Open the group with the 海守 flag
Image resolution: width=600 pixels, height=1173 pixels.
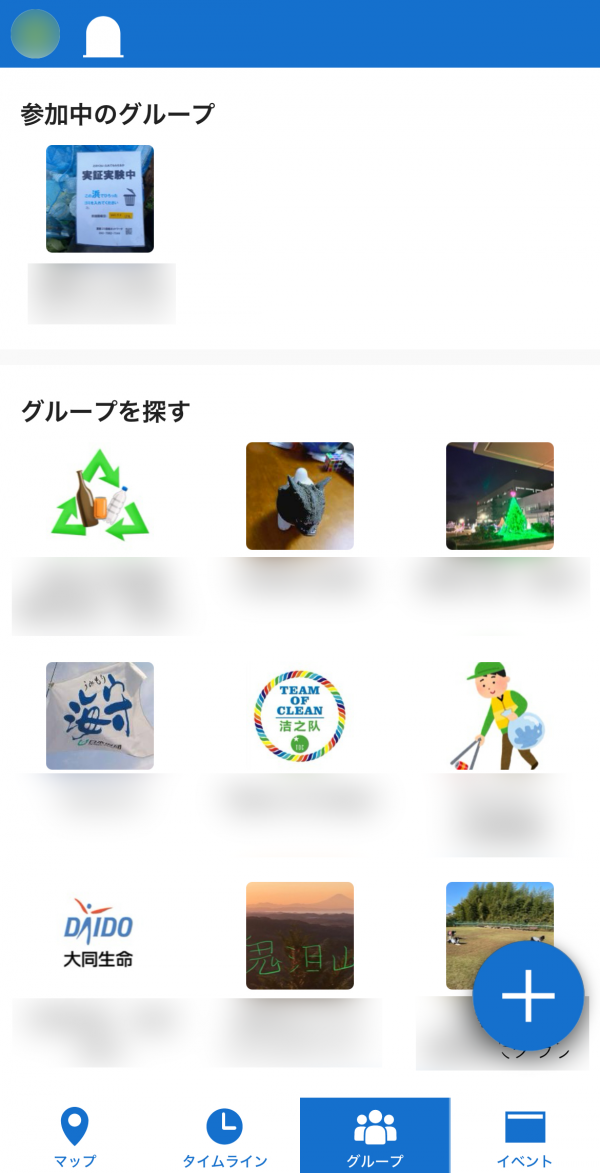point(100,716)
